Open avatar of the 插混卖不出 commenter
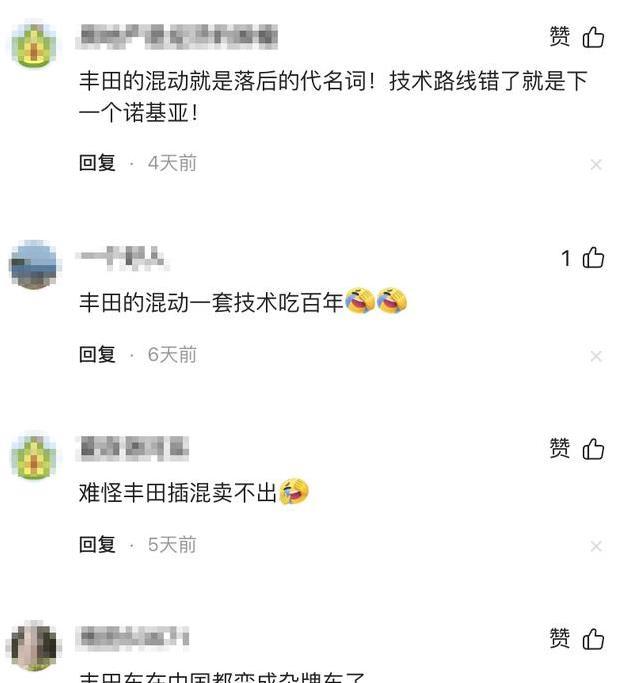Image resolution: width=638 pixels, height=683 pixels. (x=34, y=455)
